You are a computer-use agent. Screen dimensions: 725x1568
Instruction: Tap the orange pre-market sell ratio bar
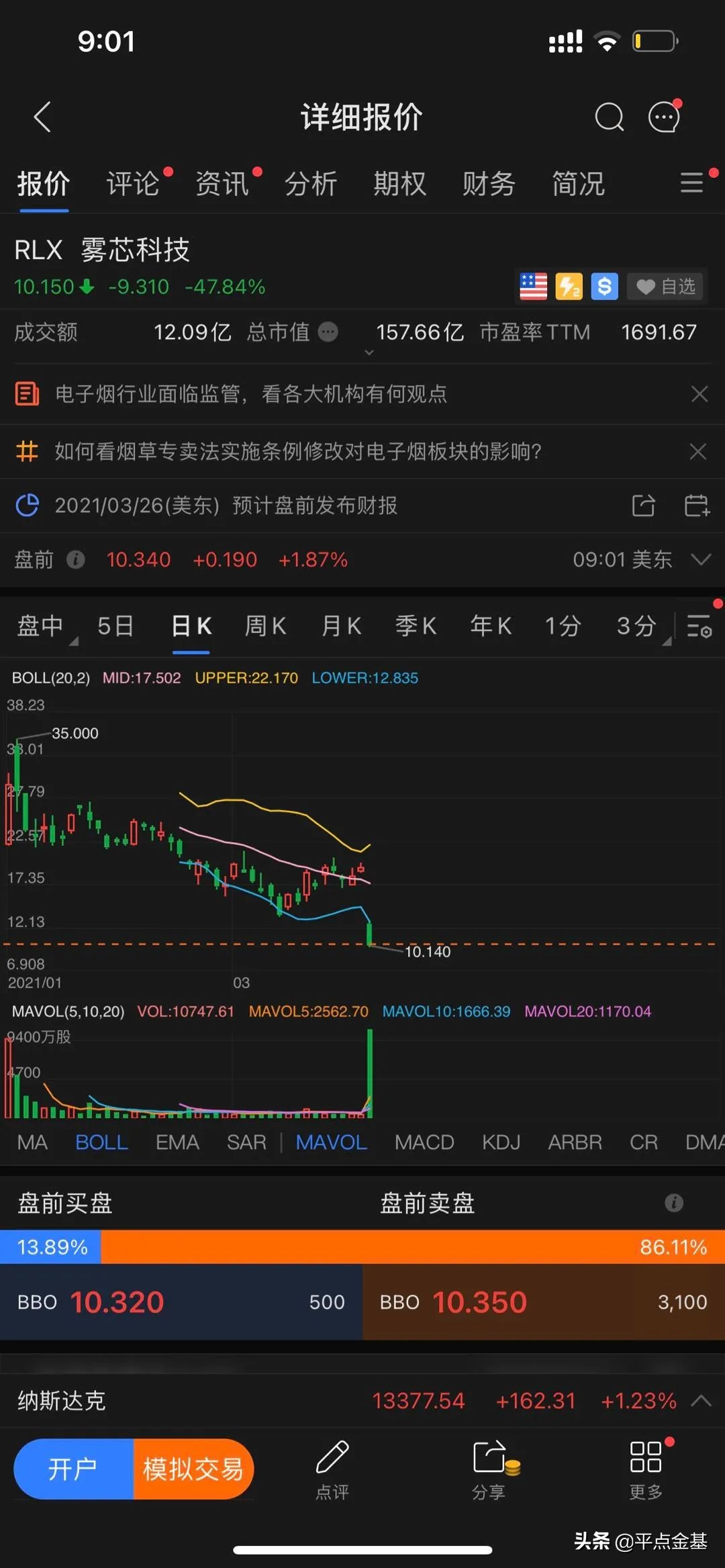pos(403,1246)
